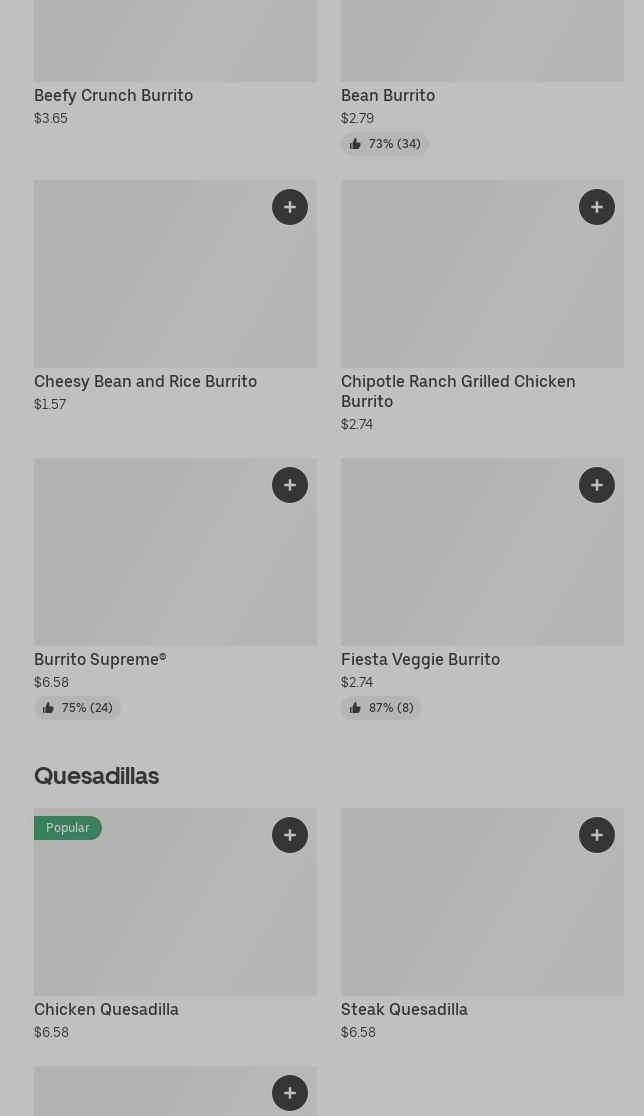Viewport: 644px width, 1116px height.
Task: Open the Bean Burrito item
Action: click(x=388, y=95)
